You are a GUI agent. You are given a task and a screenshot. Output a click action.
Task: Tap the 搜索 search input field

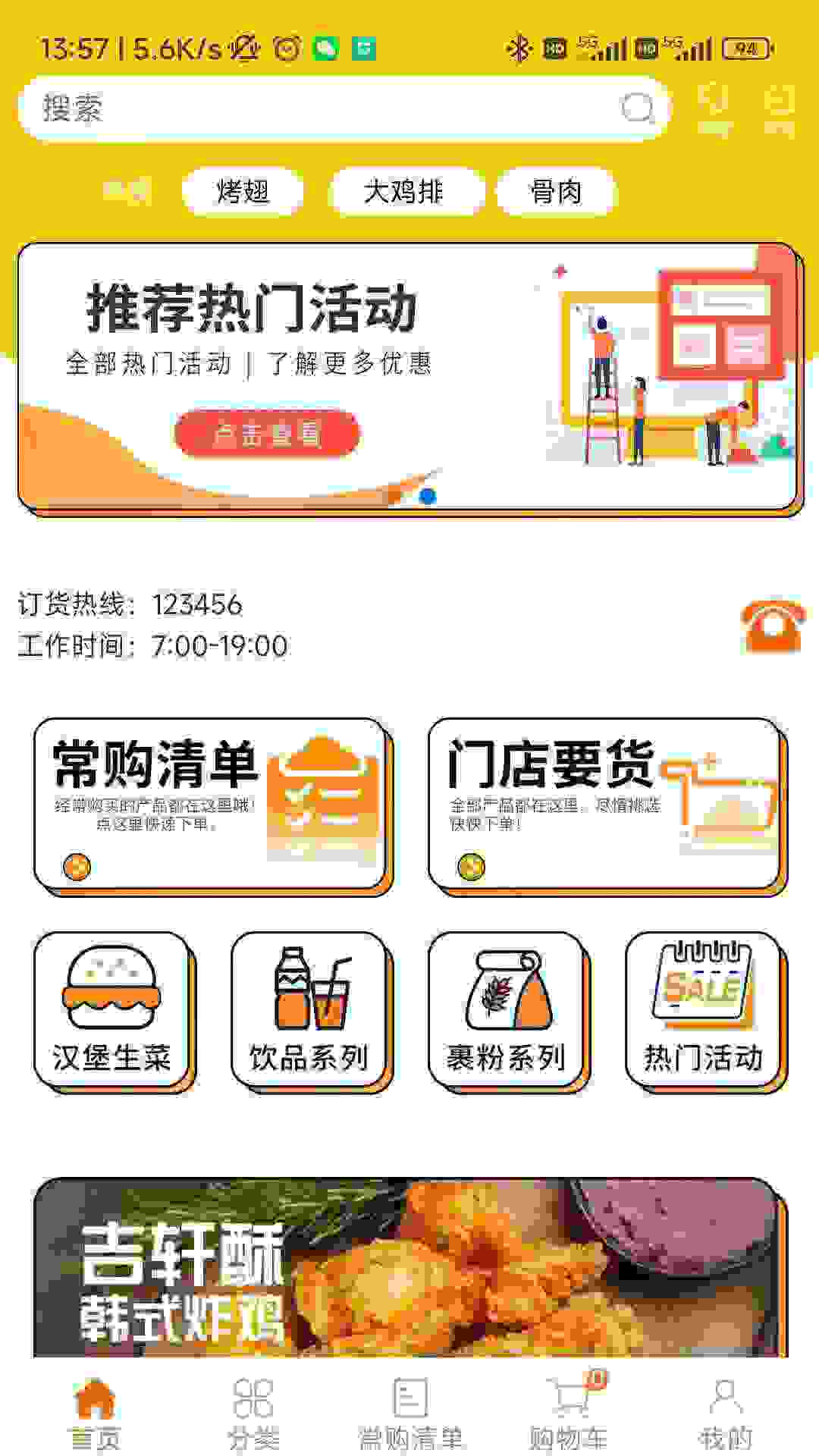point(303,110)
